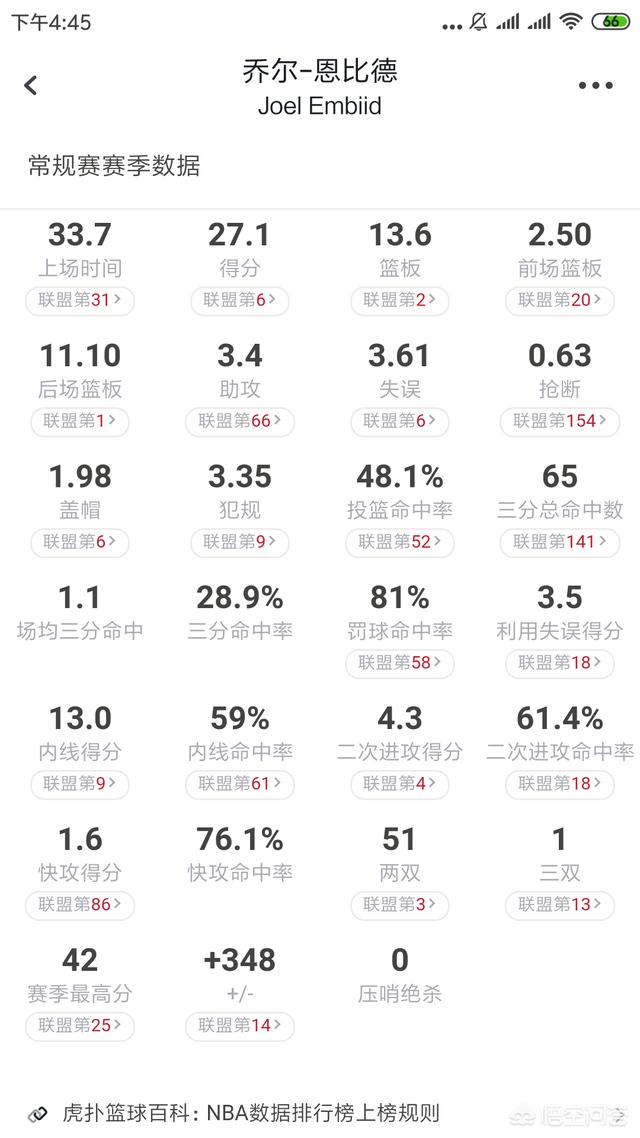View ranking for 上场时间 联盟第31
Viewport: 640px width, 1138px height.
(80, 300)
